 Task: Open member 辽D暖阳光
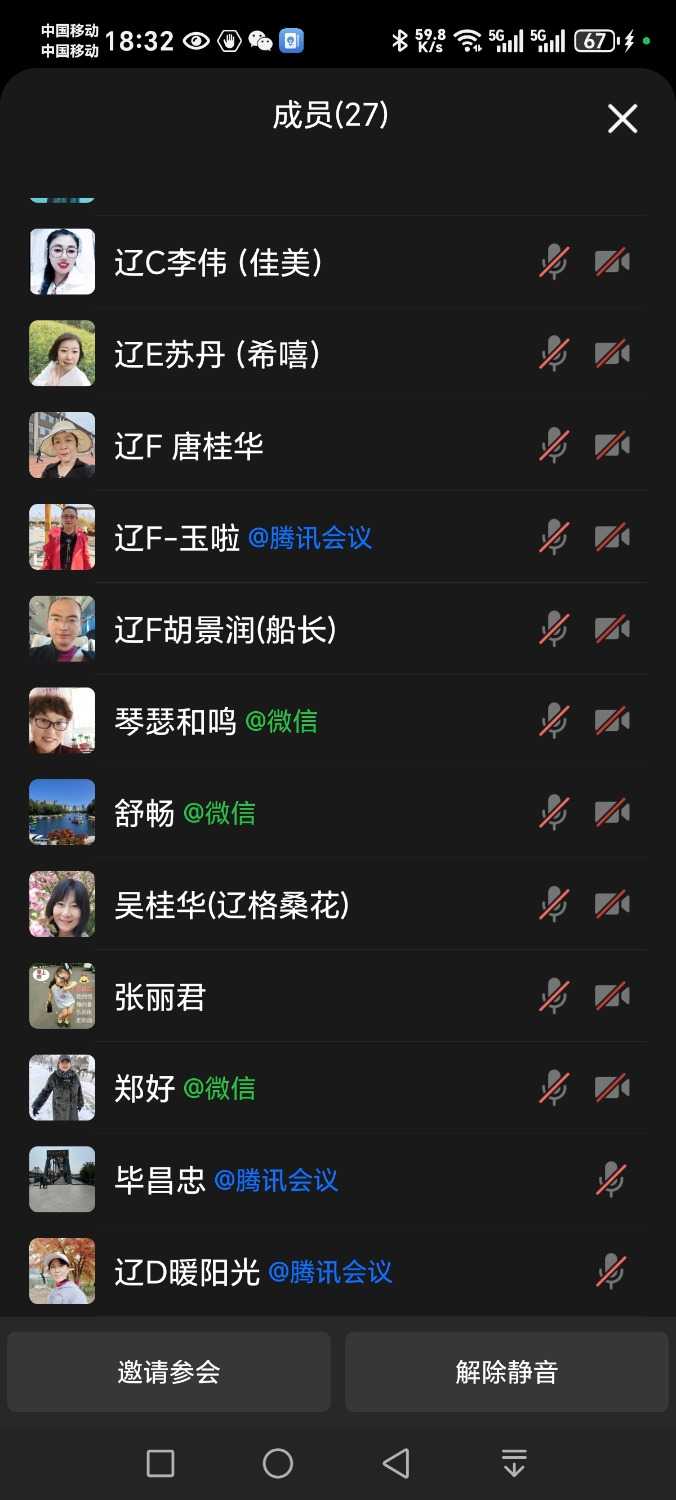187,1272
